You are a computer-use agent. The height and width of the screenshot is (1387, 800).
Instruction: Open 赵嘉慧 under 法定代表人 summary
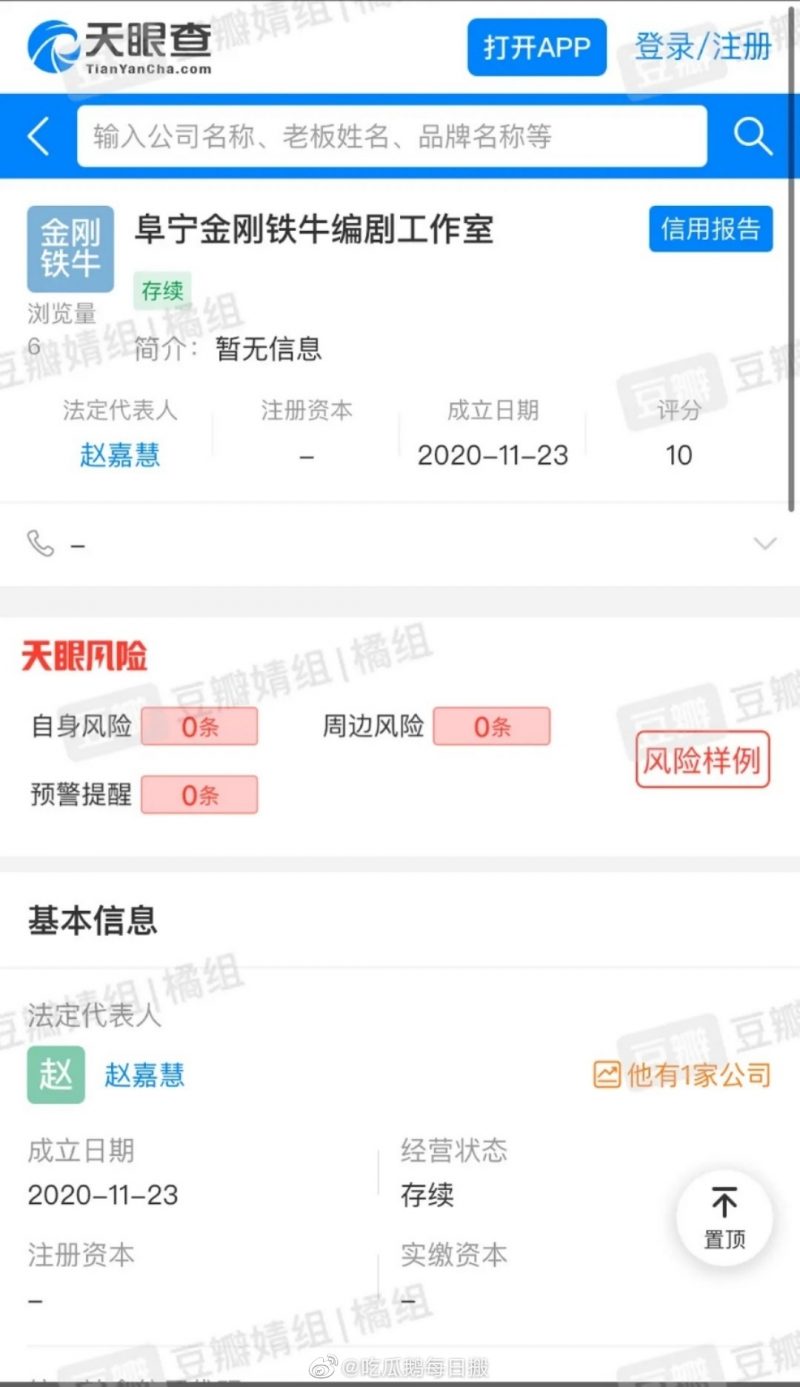pos(120,456)
